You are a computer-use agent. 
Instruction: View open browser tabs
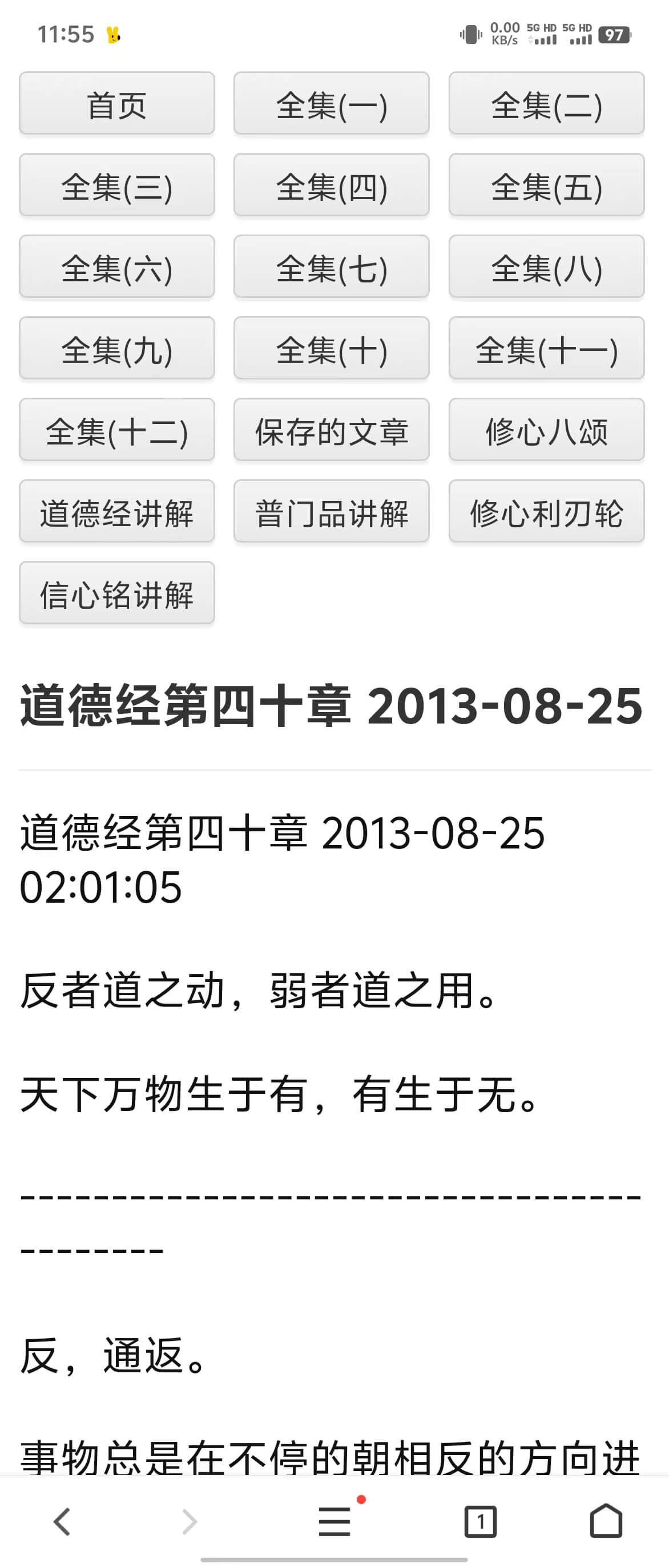pyautogui.click(x=480, y=1522)
